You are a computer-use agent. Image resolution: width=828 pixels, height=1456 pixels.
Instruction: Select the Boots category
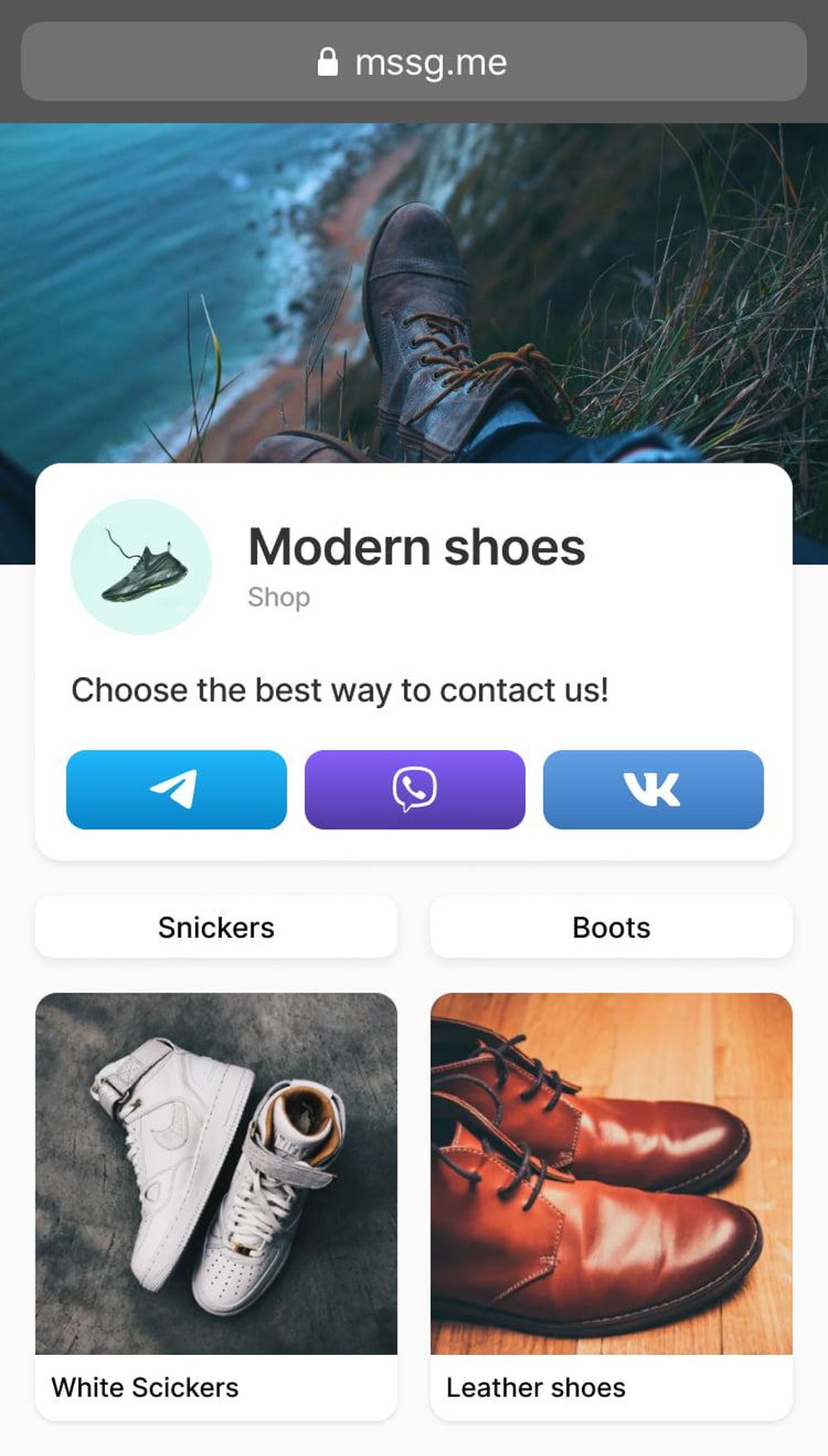(611, 927)
